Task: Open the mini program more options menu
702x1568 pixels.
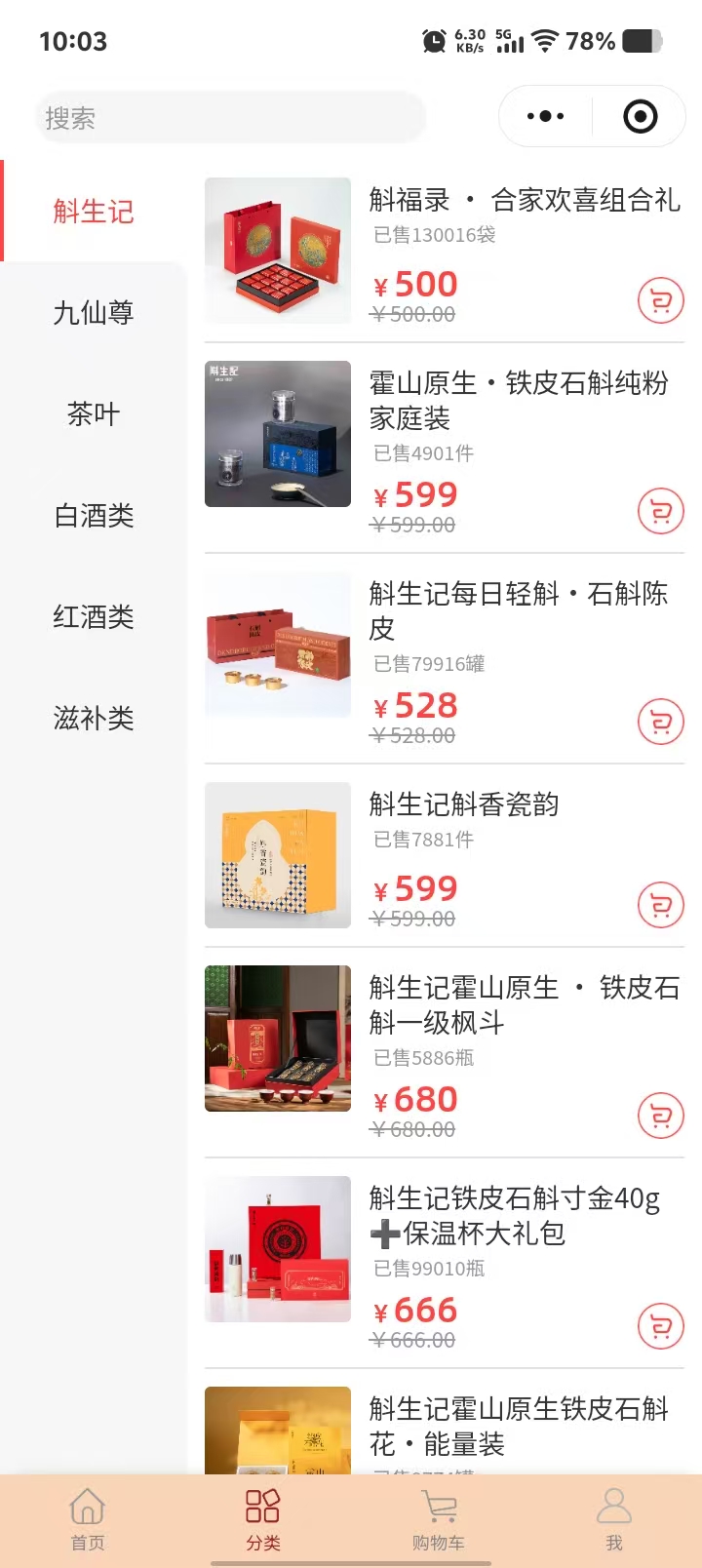Action: (545, 116)
